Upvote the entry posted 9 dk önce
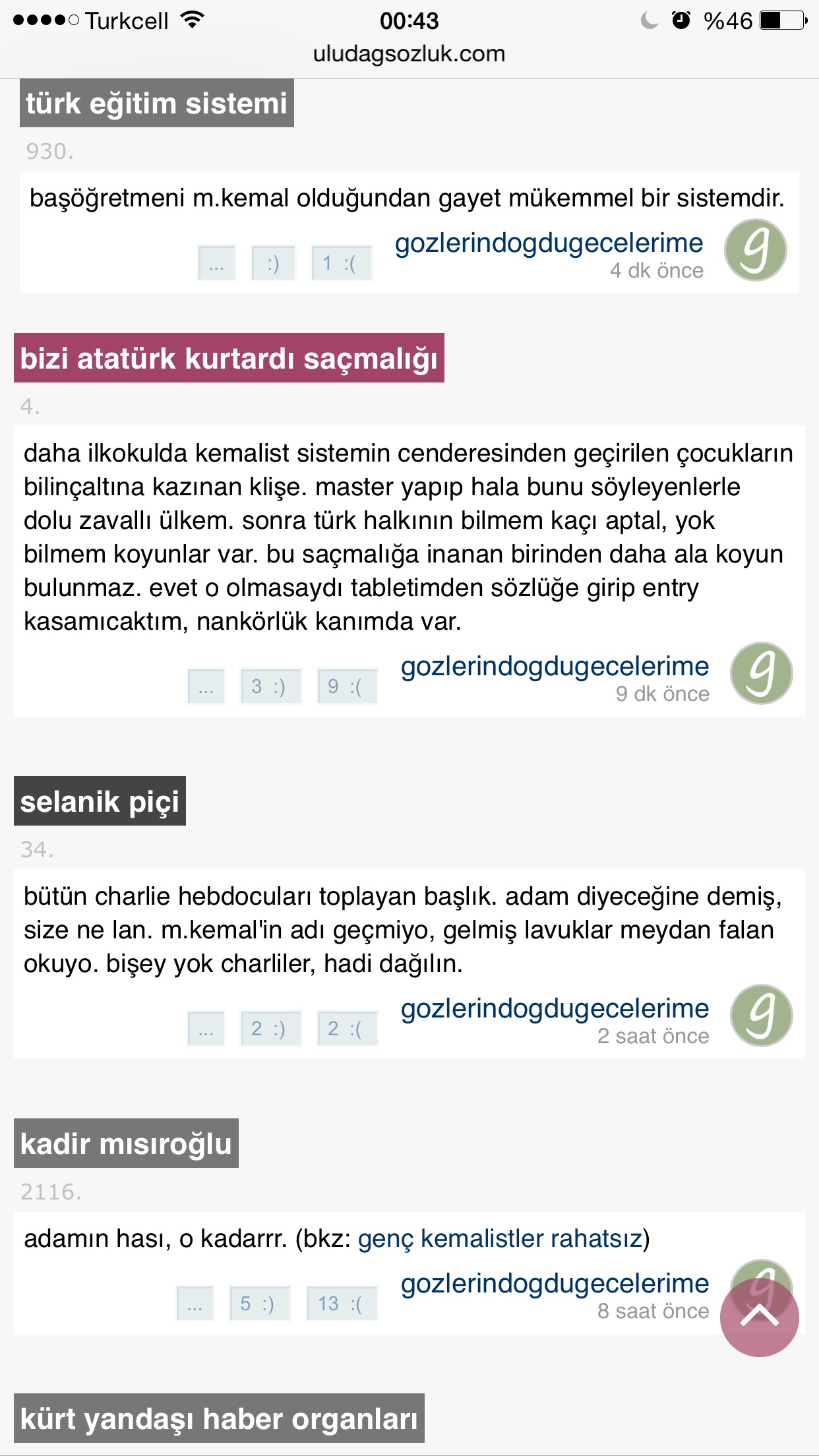 click(x=270, y=686)
